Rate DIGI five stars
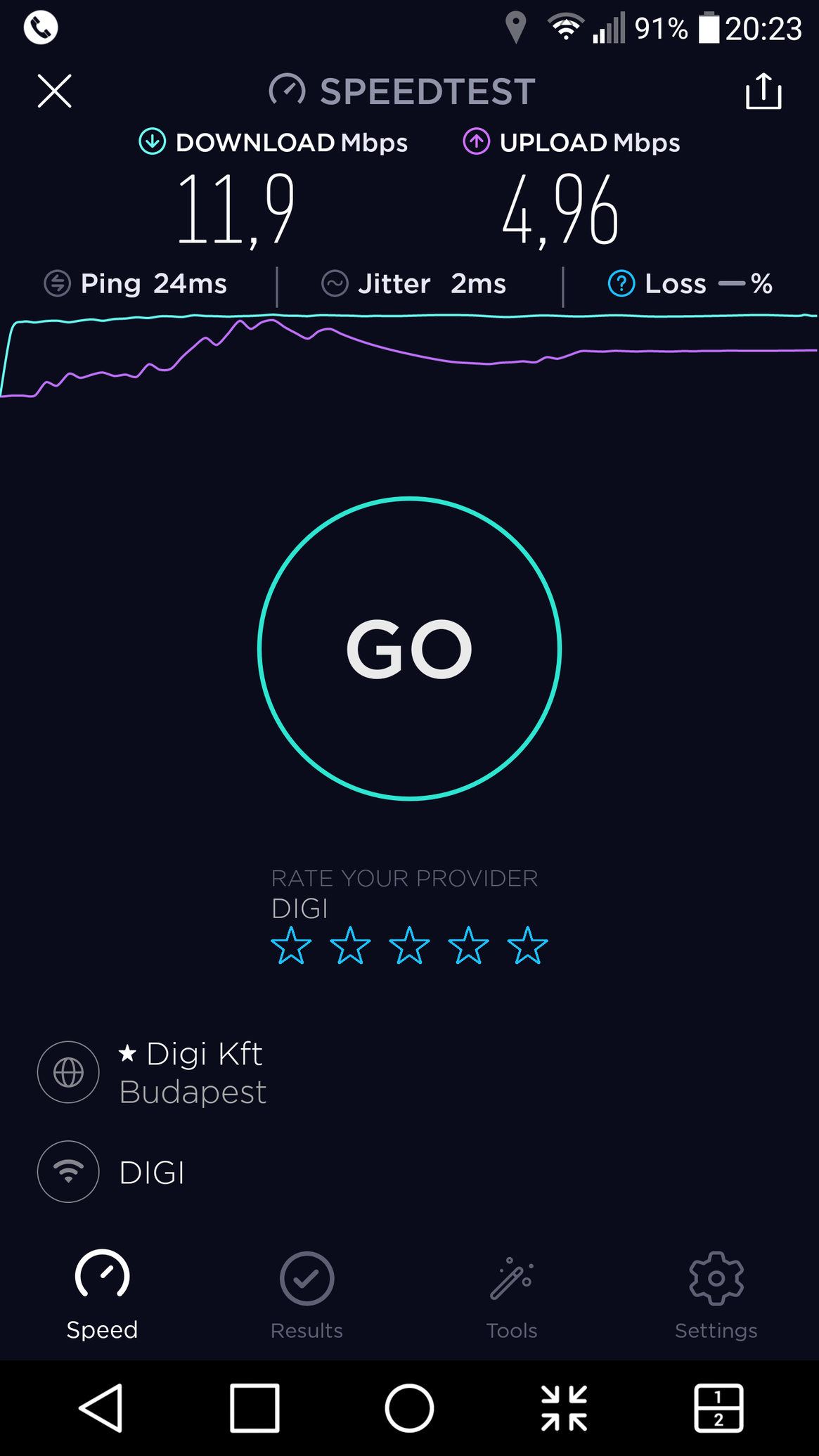Image resolution: width=819 pixels, height=1456 pixels. coord(527,946)
